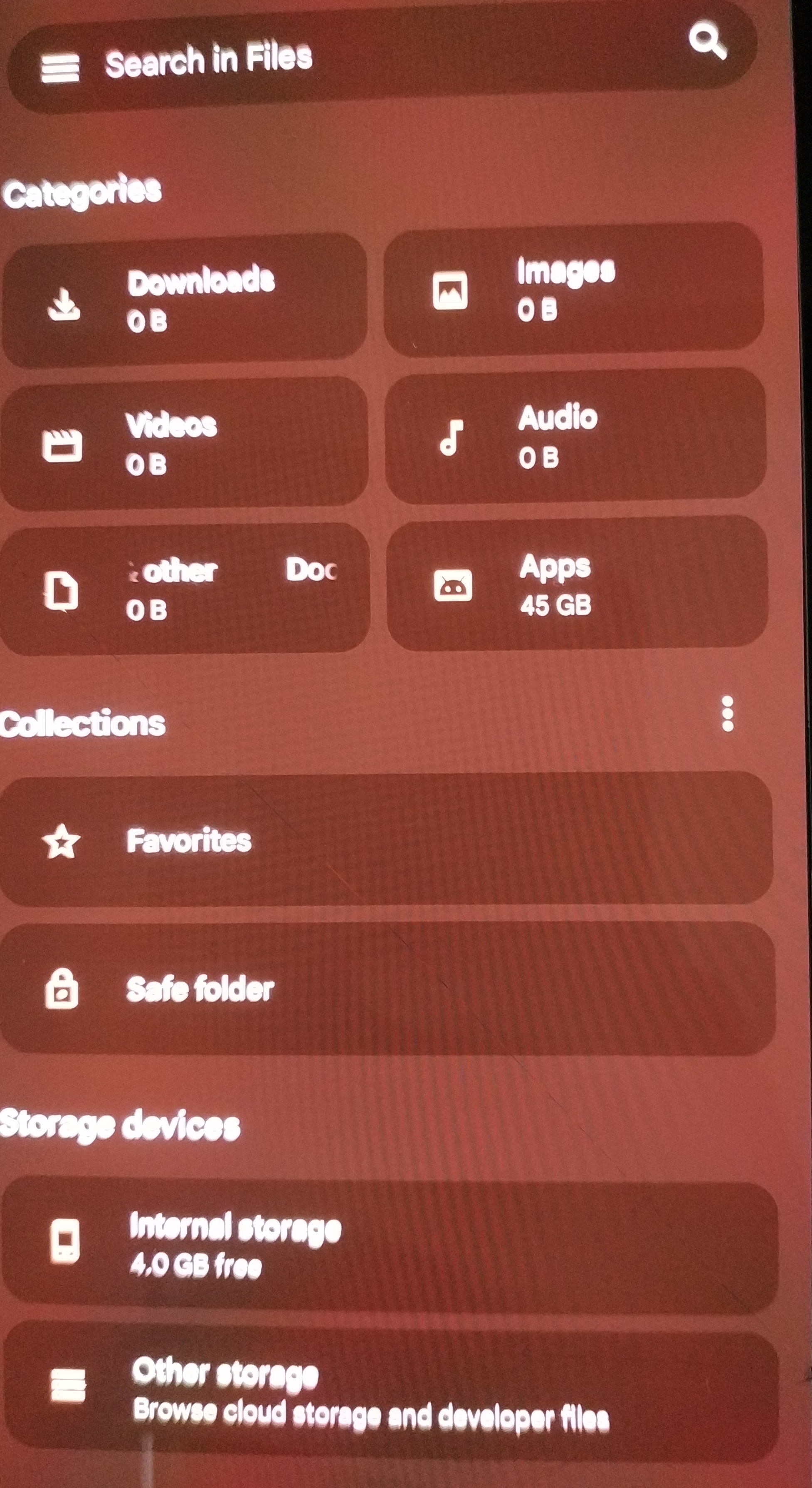Viewport: 812px width, 1488px height.
Task: View Documents & other files
Action: tap(185, 589)
